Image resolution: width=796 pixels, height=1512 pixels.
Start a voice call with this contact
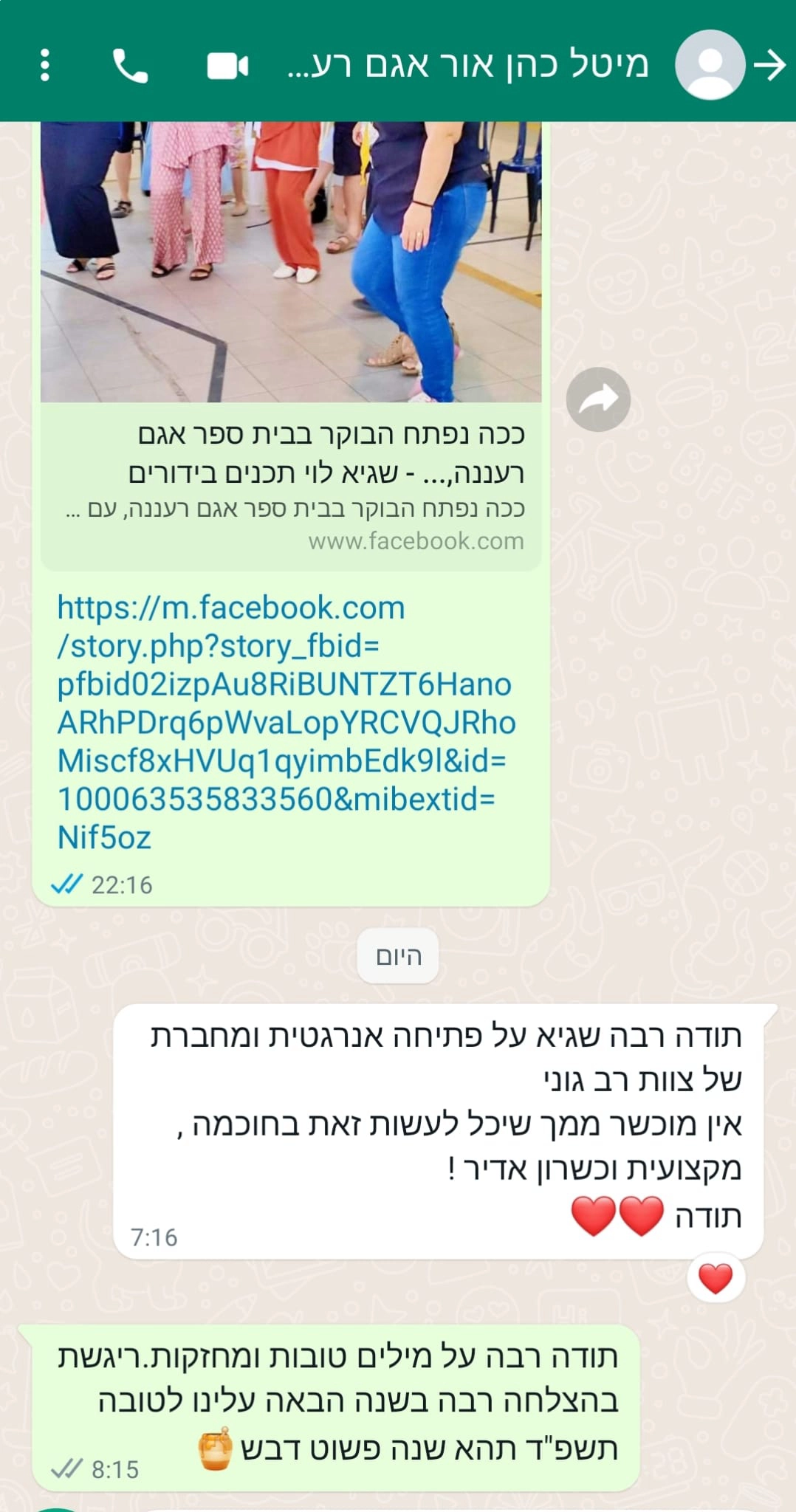click(x=130, y=66)
